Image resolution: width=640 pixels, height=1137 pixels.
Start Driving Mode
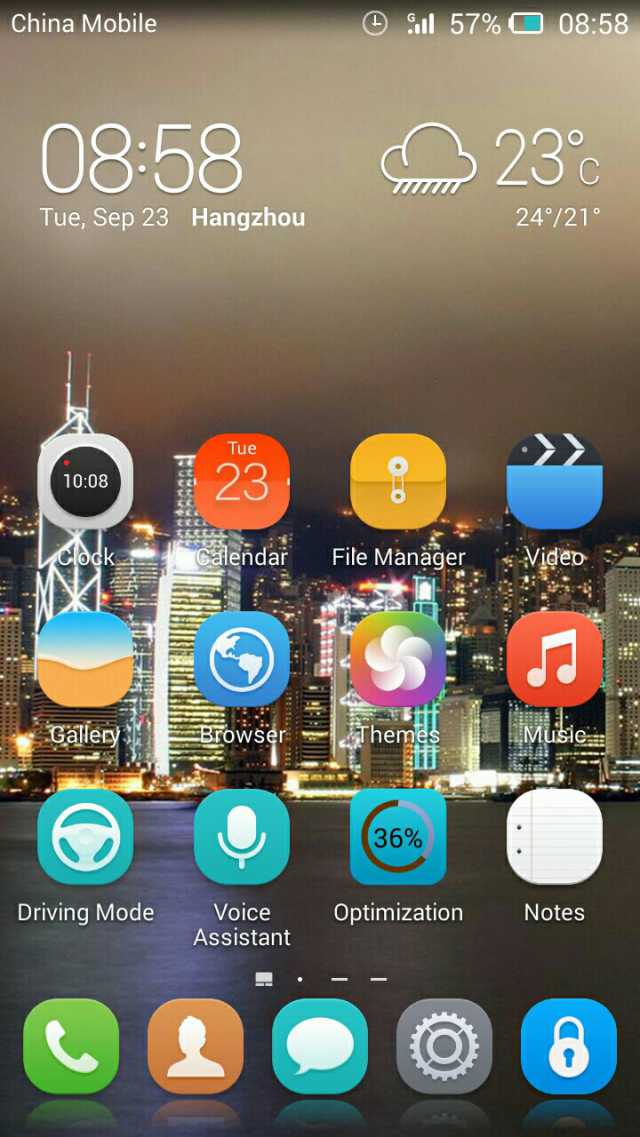(85, 838)
